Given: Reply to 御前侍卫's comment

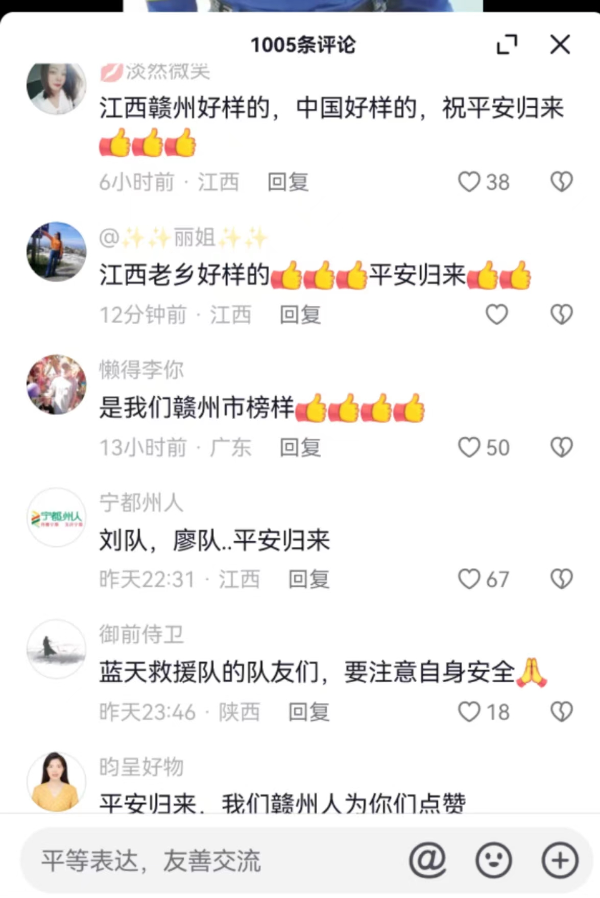Looking at the screenshot, I should [309, 712].
